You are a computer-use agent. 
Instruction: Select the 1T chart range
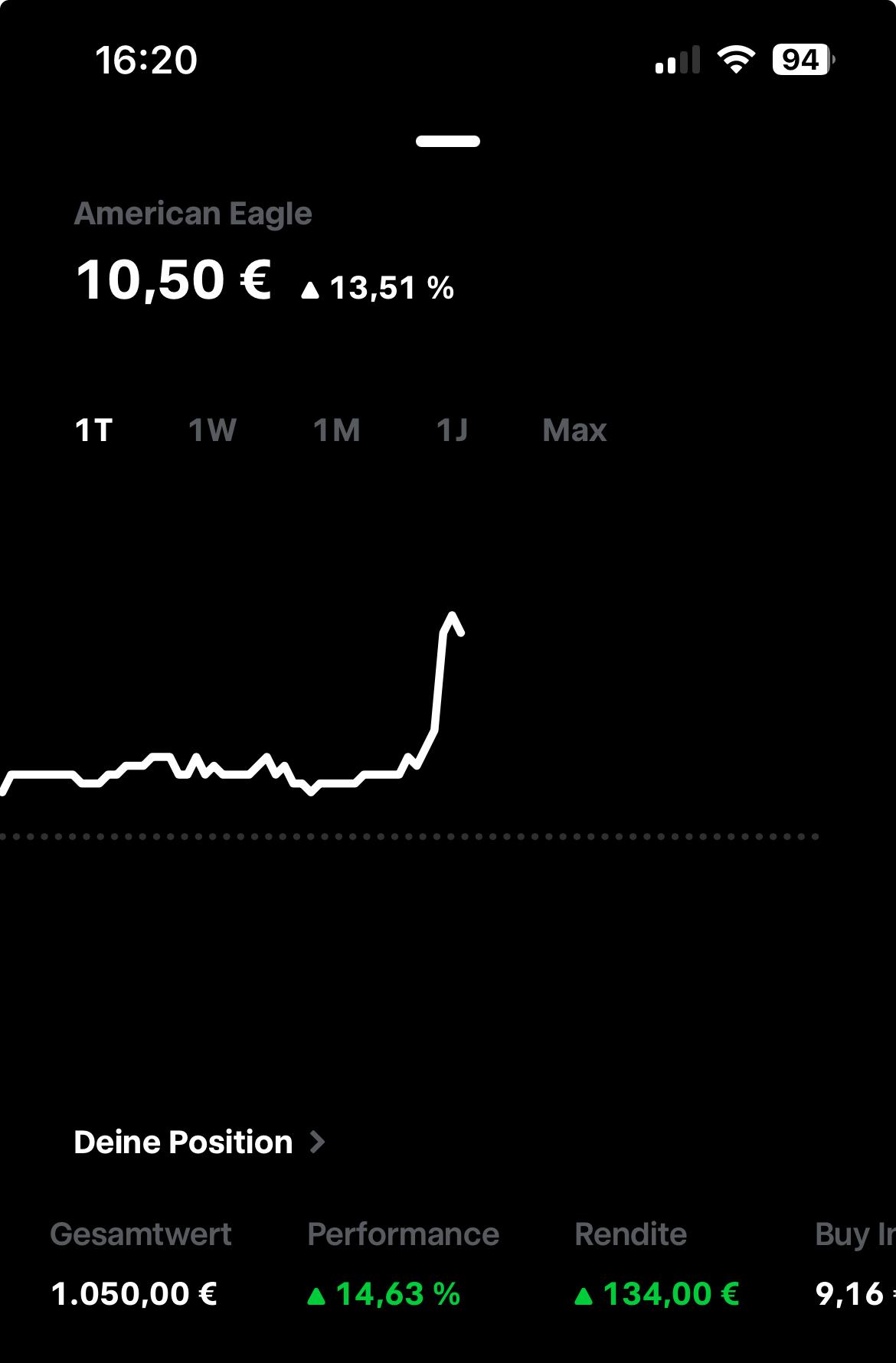coord(93,430)
